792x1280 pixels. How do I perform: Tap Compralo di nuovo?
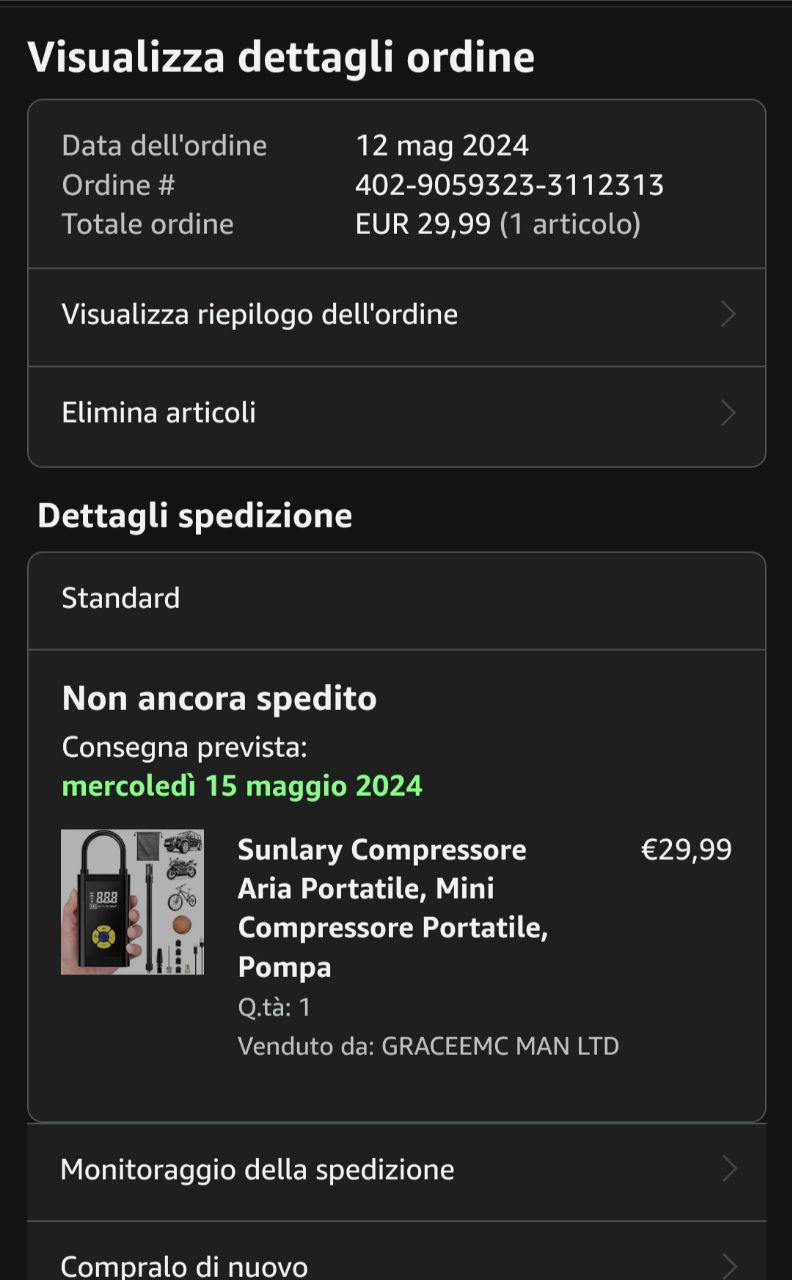pyautogui.click(x=396, y=1264)
